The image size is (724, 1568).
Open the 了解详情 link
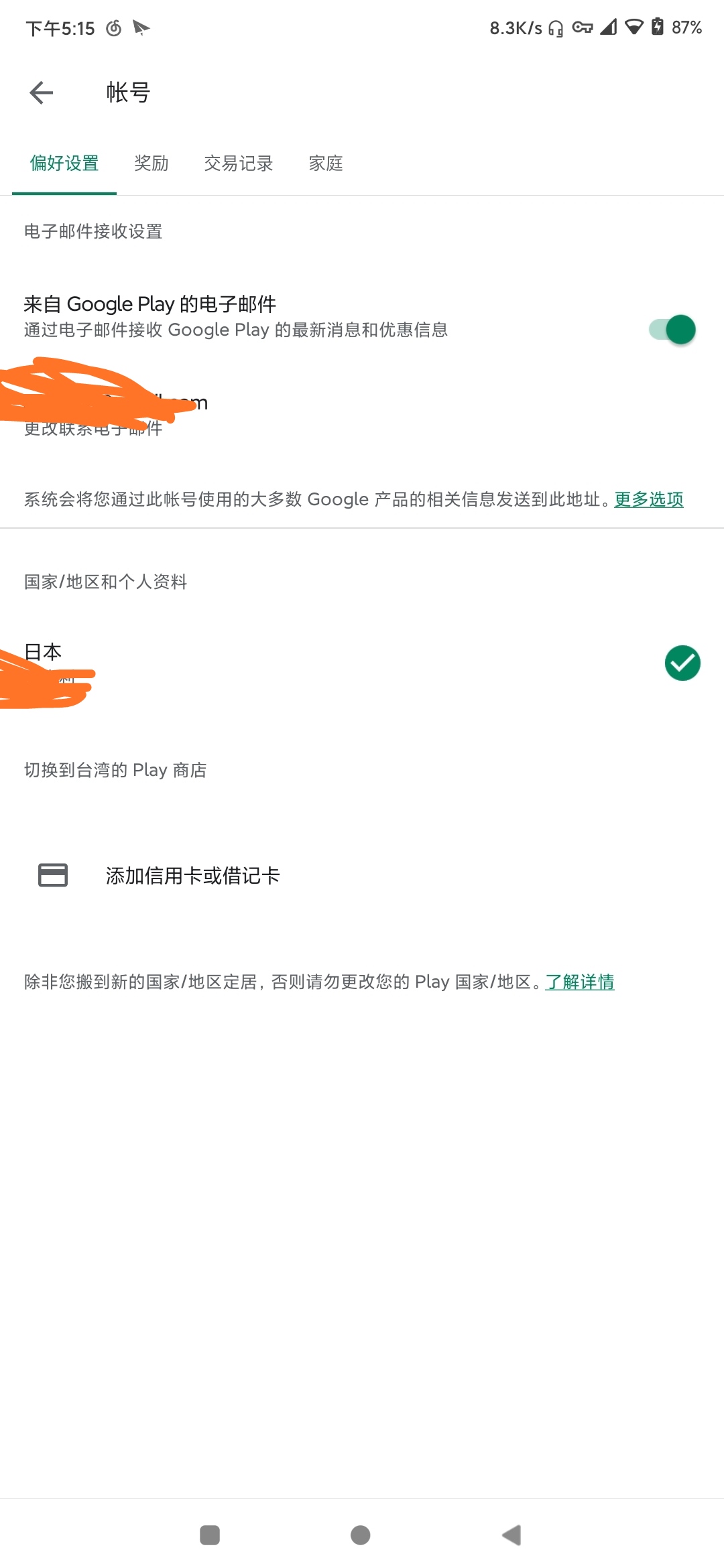579,982
